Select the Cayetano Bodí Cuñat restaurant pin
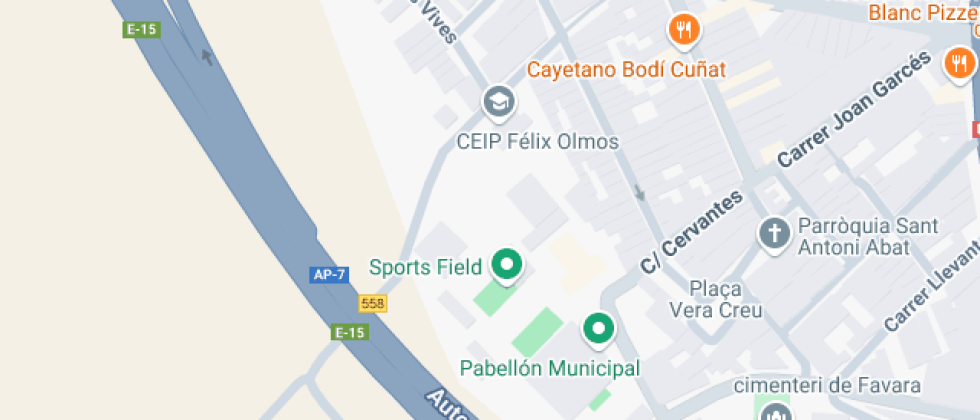 685,31
